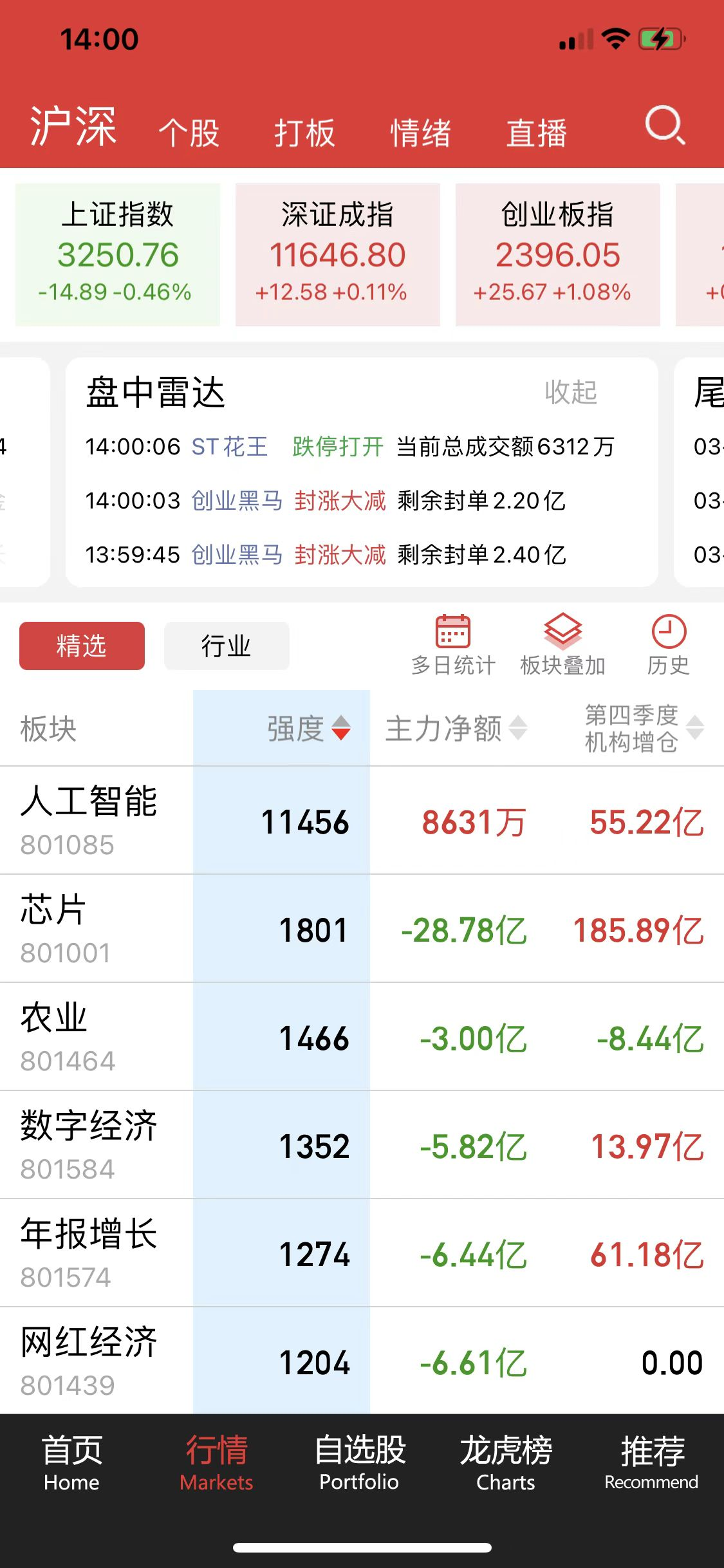
Task: Open the search magnifier icon
Action: click(x=665, y=126)
